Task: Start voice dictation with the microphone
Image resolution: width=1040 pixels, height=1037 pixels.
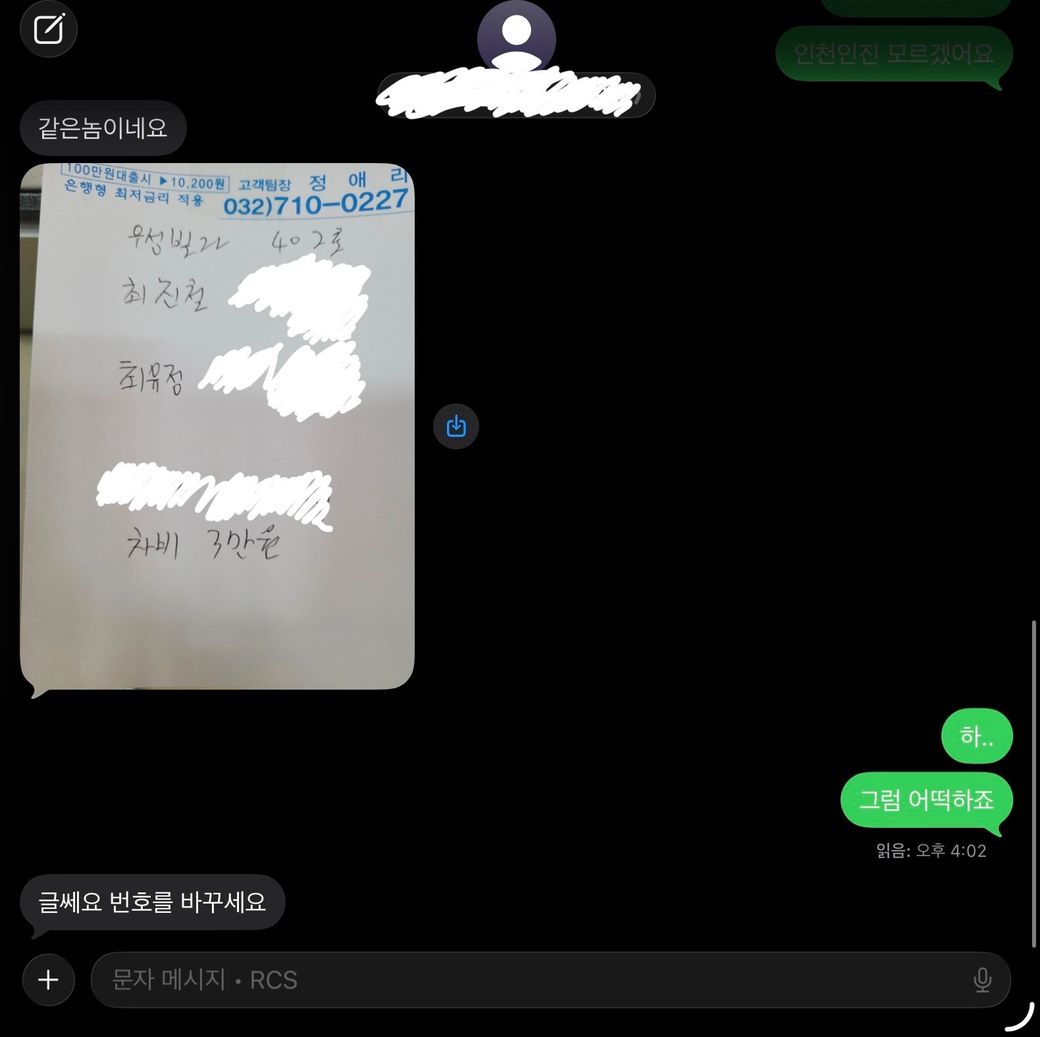Action: 982,980
